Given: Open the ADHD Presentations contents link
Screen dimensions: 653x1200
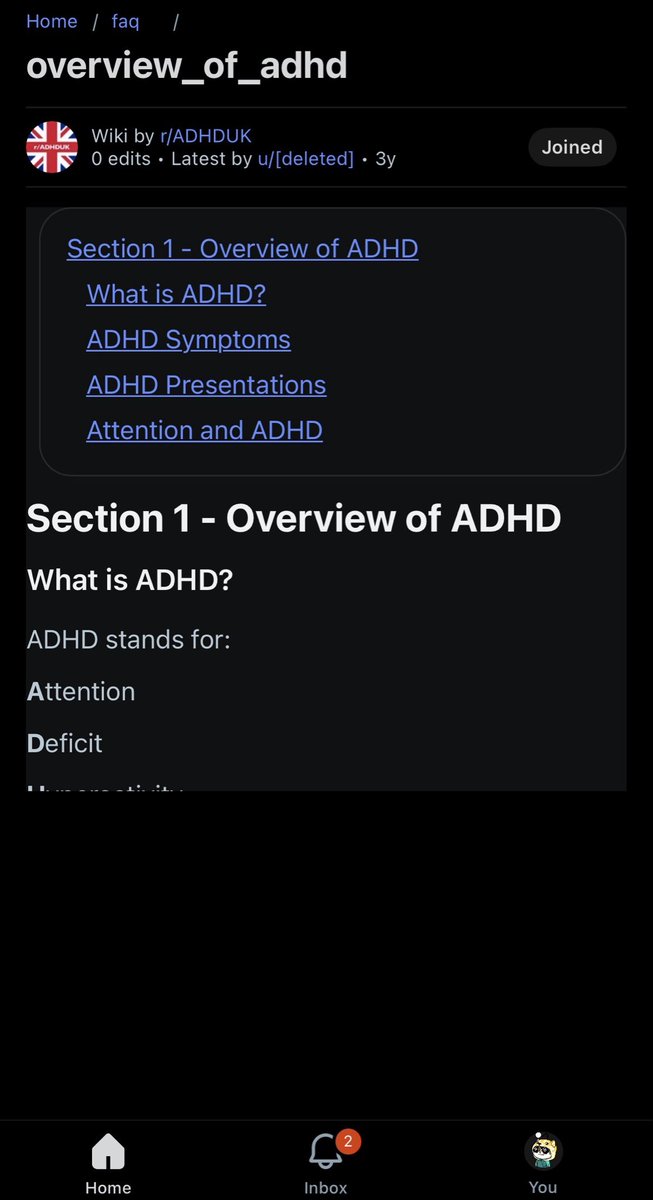Looking at the screenshot, I should (x=206, y=385).
